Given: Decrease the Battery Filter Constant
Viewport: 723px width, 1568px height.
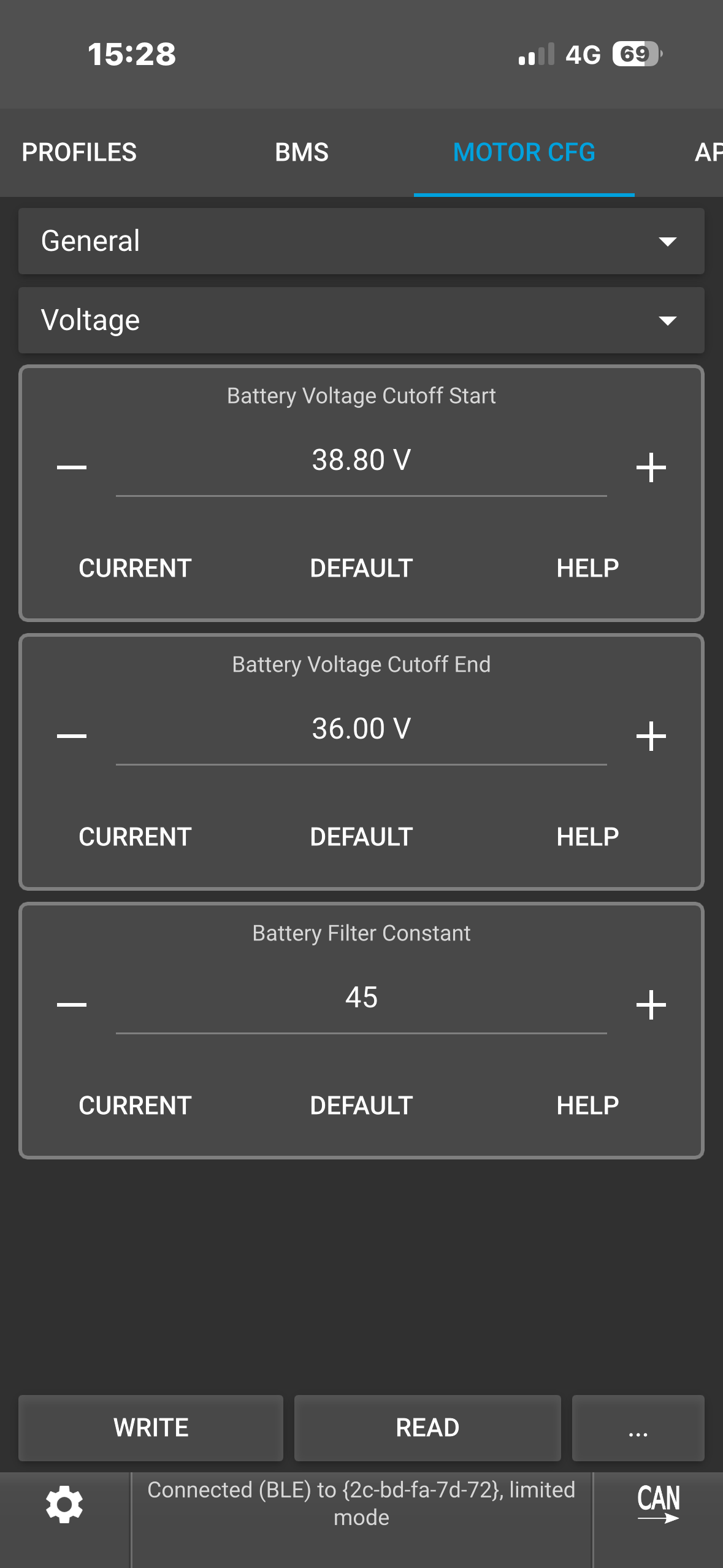Looking at the screenshot, I should [72, 1004].
